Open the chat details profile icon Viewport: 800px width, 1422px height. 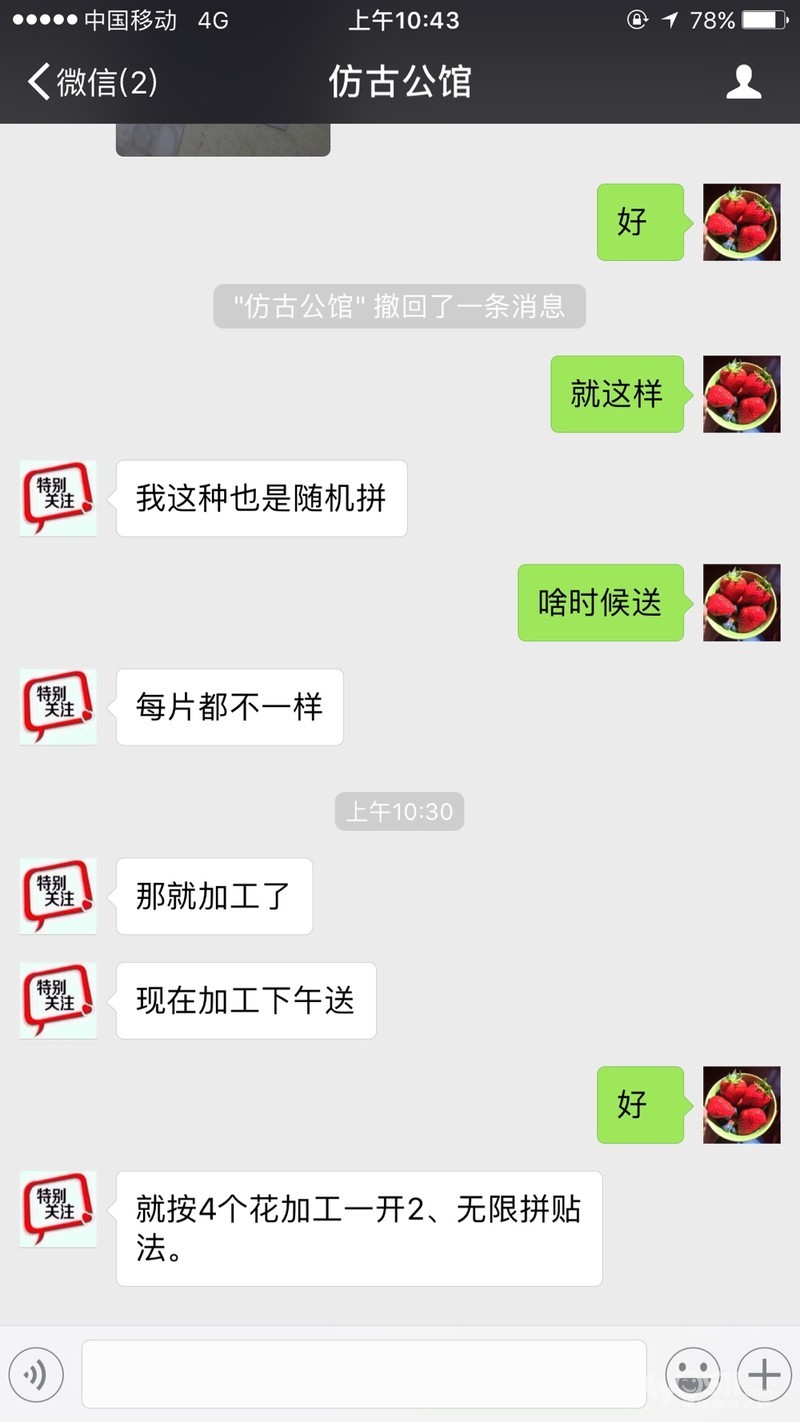(743, 82)
